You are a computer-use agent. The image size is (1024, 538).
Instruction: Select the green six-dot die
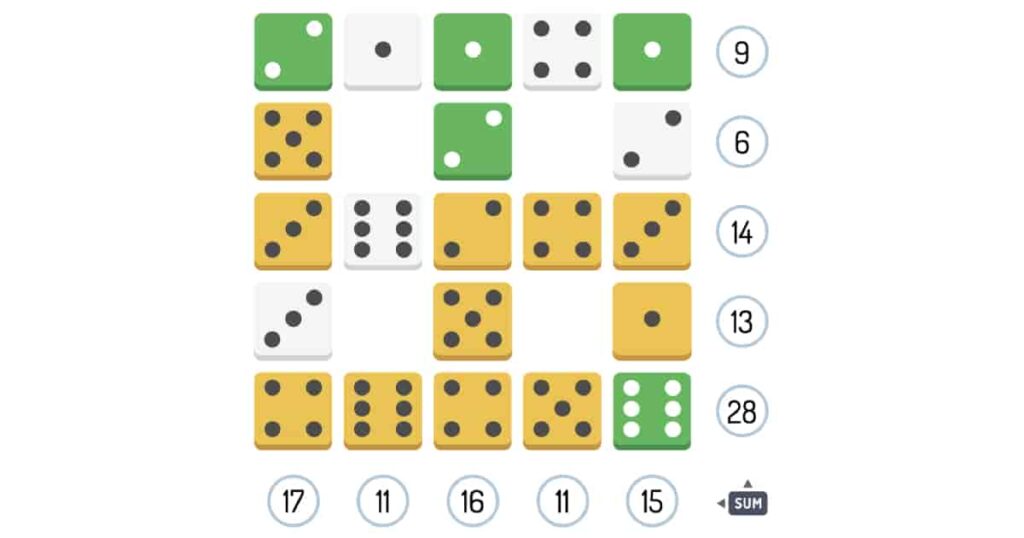pyautogui.click(x=652, y=409)
